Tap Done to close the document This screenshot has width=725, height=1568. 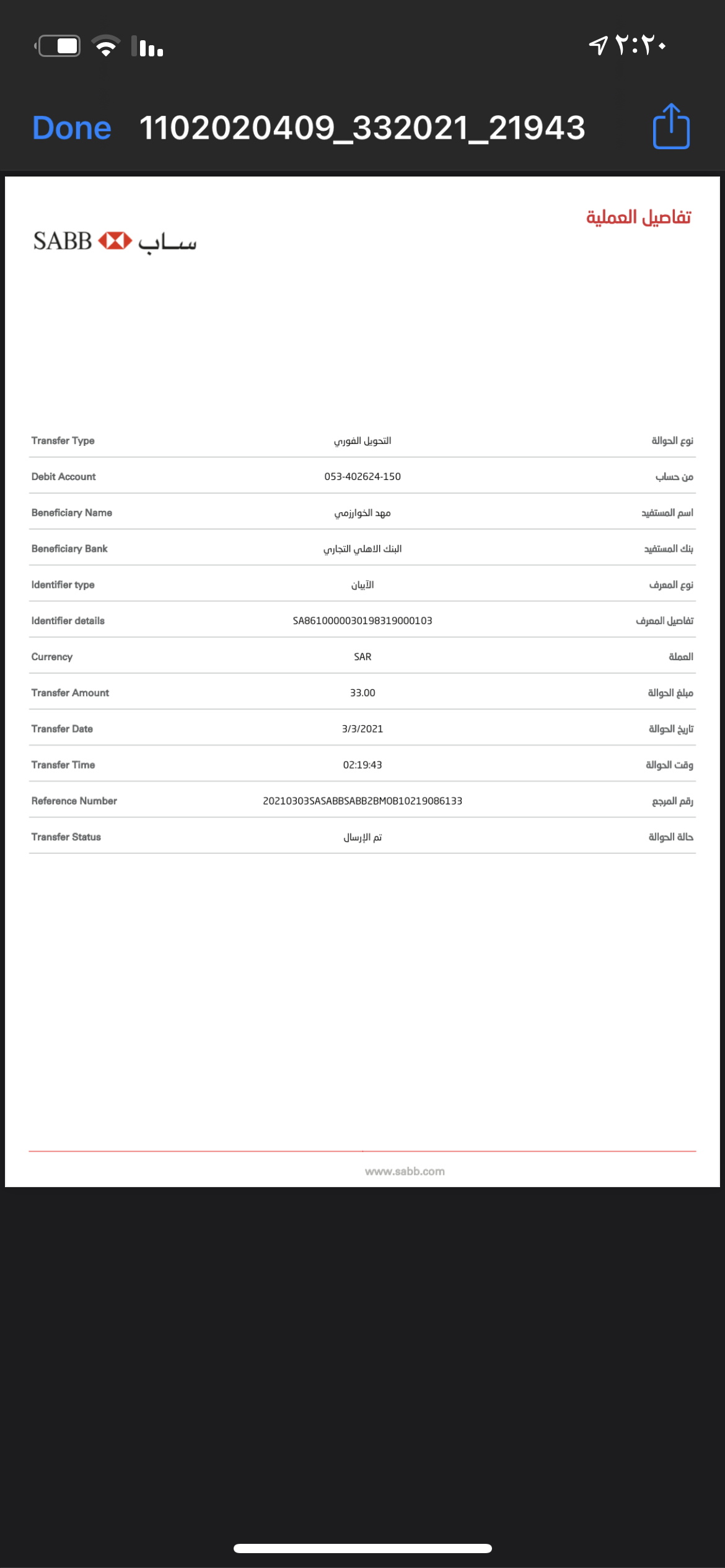tap(72, 128)
